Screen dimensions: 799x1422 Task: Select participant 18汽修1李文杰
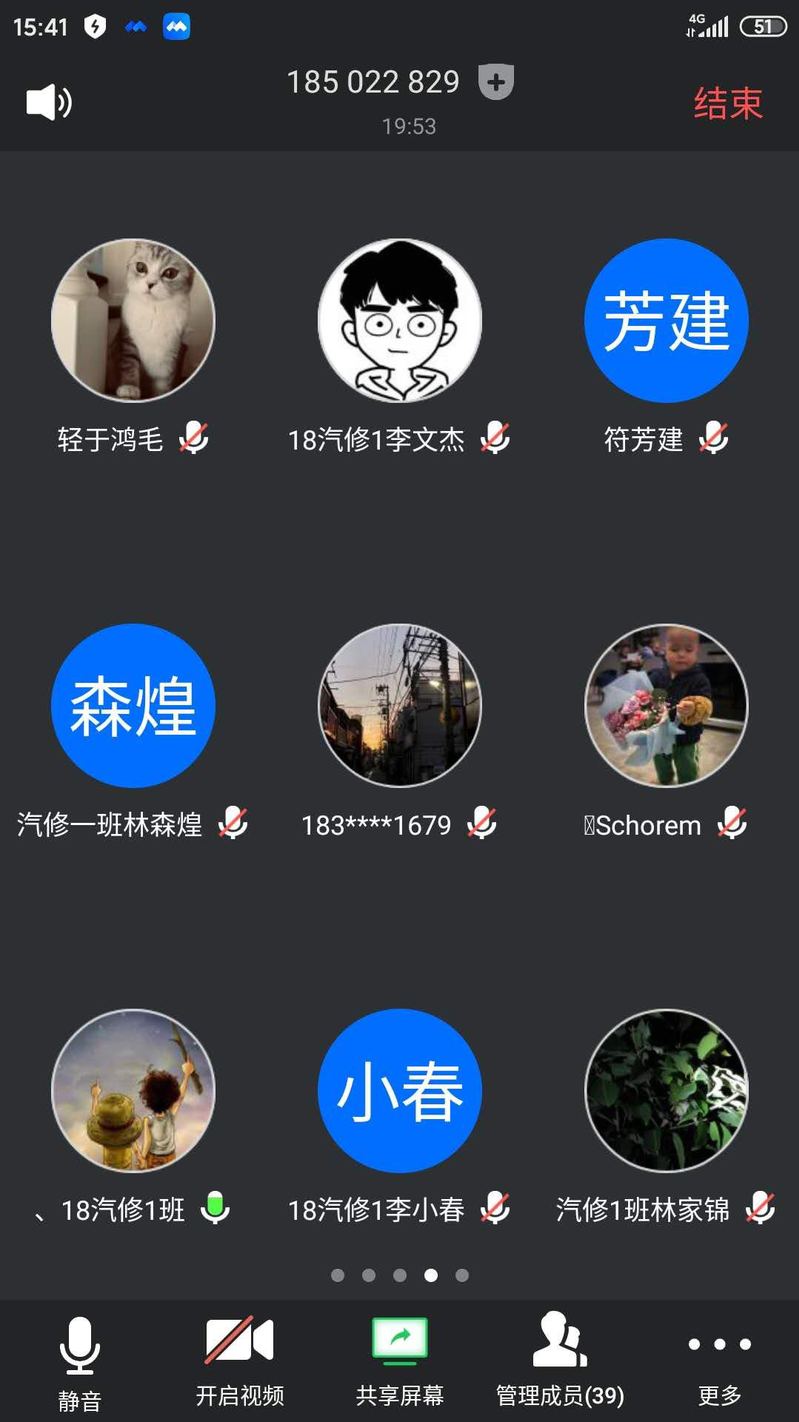pyautogui.click(x=400, y=320)
